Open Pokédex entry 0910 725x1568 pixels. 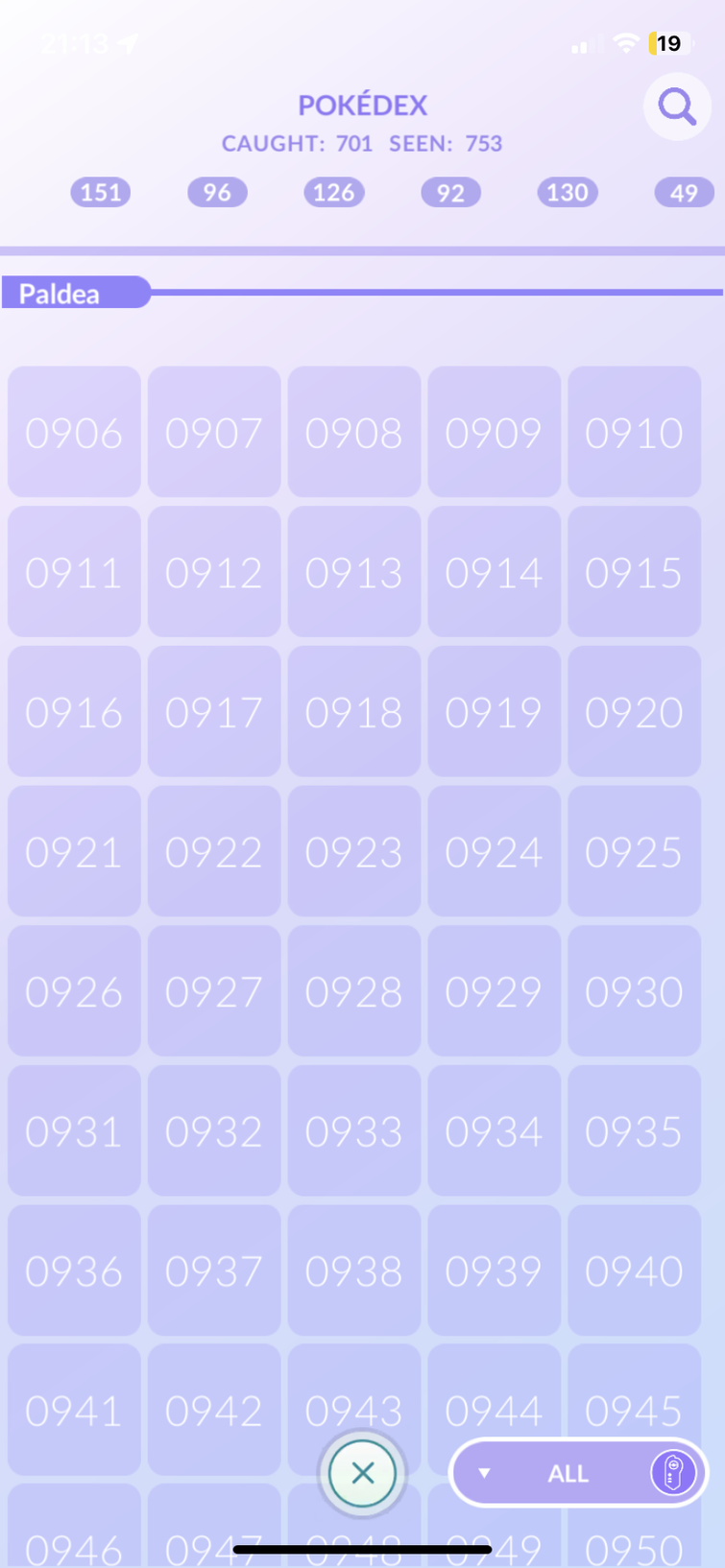point(634,432)
